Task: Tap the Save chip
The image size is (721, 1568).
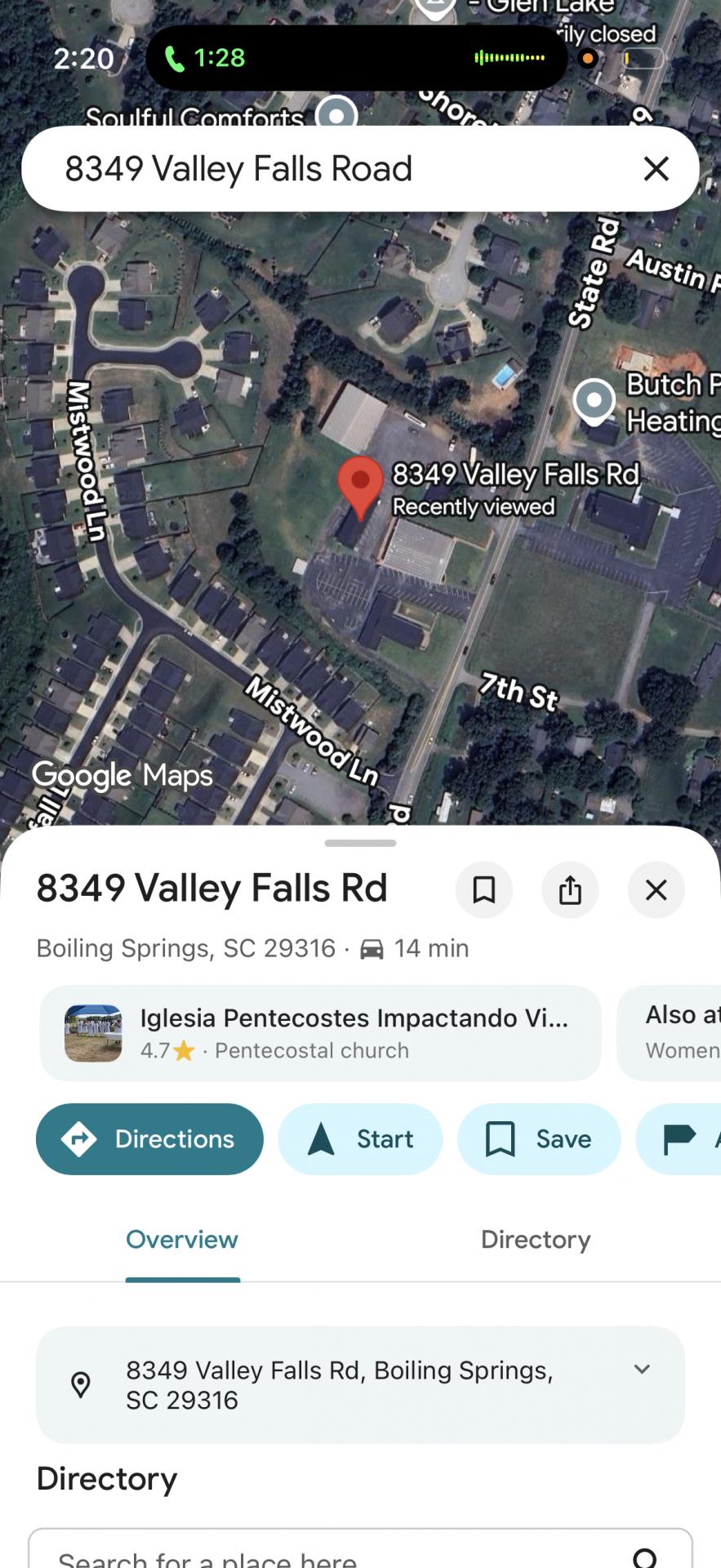Action: point(539,1138)
